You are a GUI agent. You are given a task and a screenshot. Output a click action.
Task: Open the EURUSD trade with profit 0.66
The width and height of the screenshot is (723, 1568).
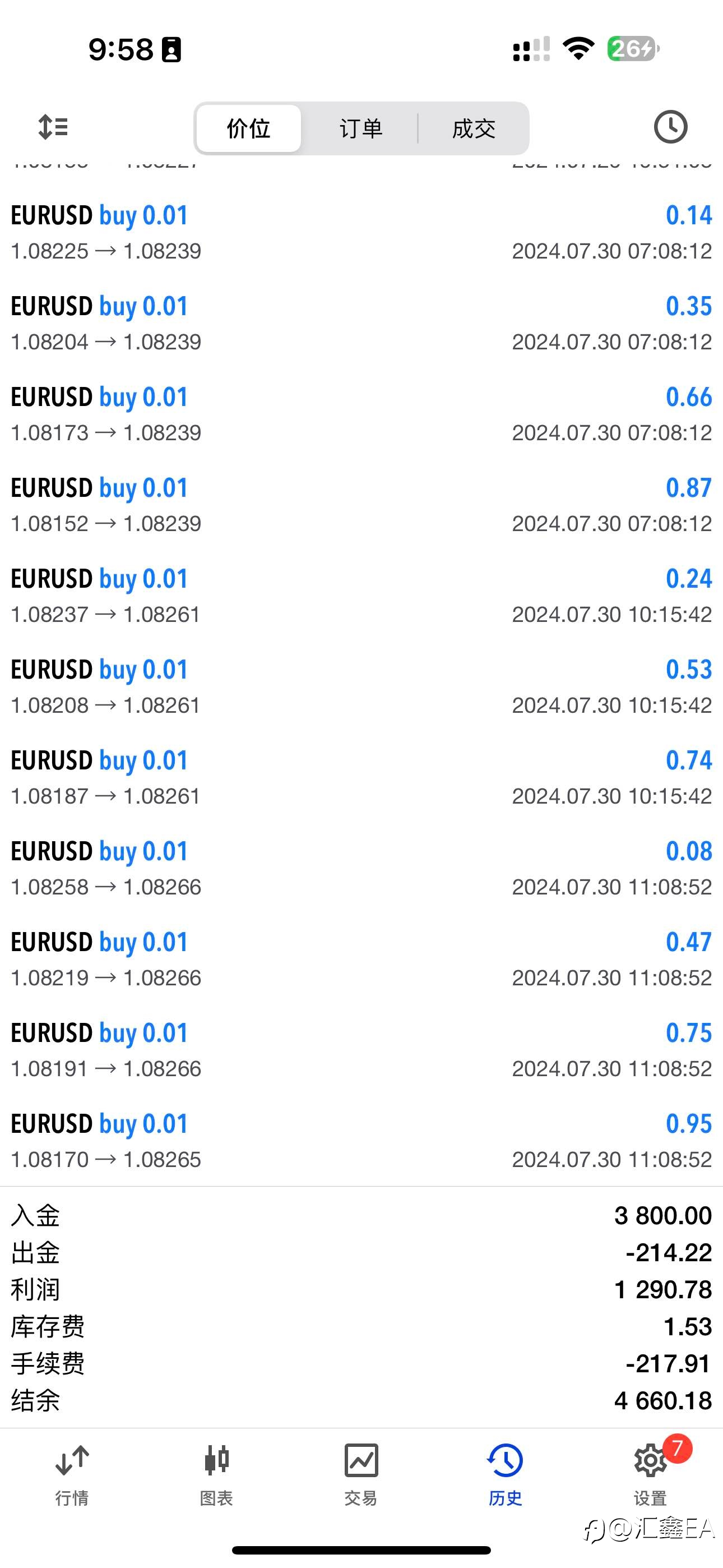click(x=361, y=414)
